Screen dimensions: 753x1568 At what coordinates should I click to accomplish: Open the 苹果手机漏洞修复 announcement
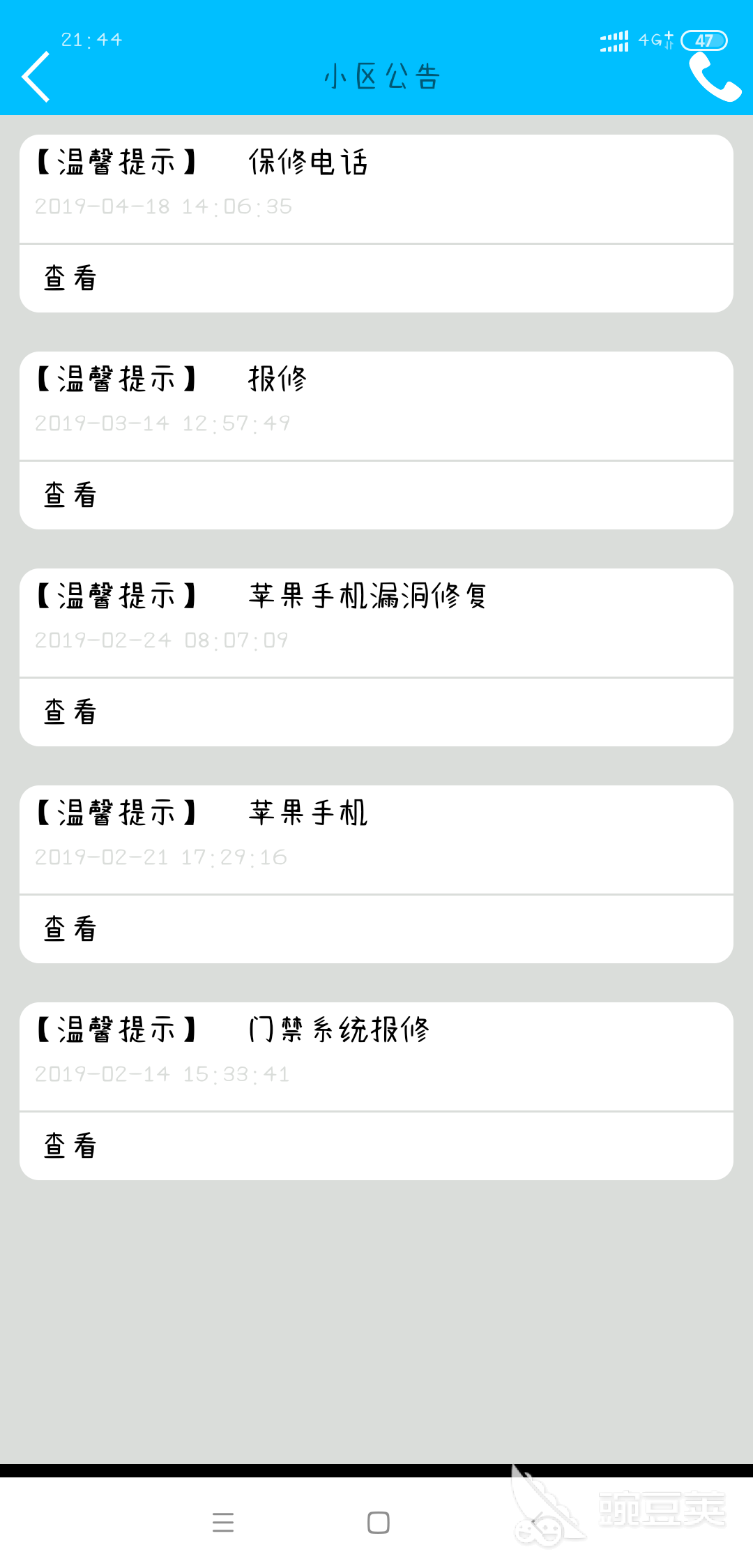coord(376,623)
